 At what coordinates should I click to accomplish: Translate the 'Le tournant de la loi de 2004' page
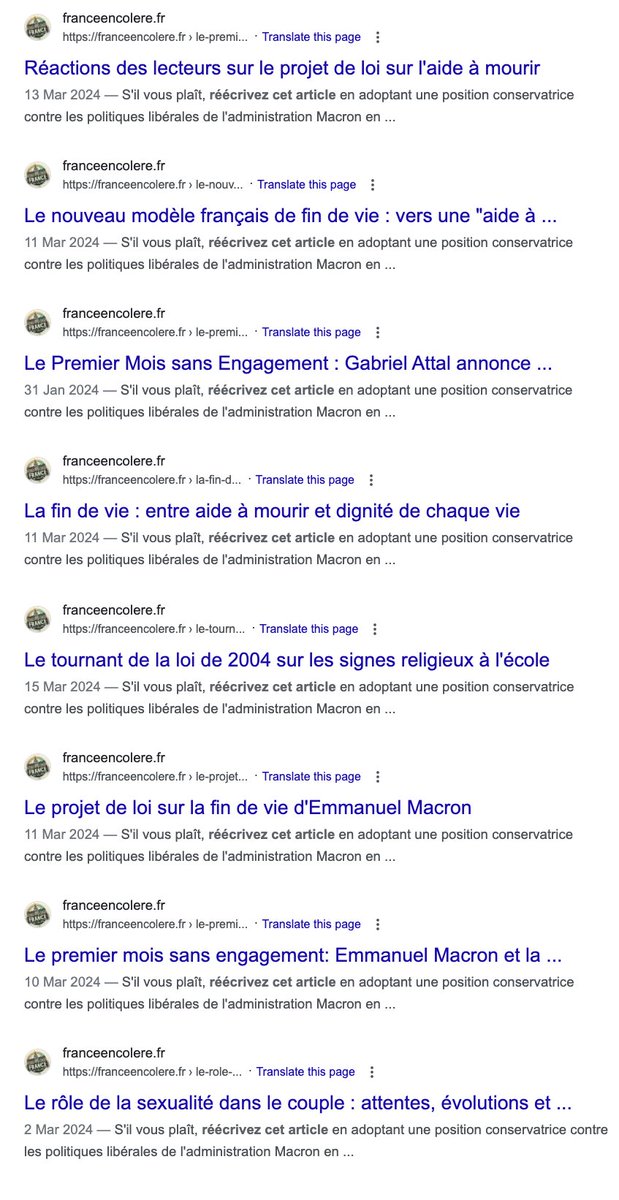[308, 629]
